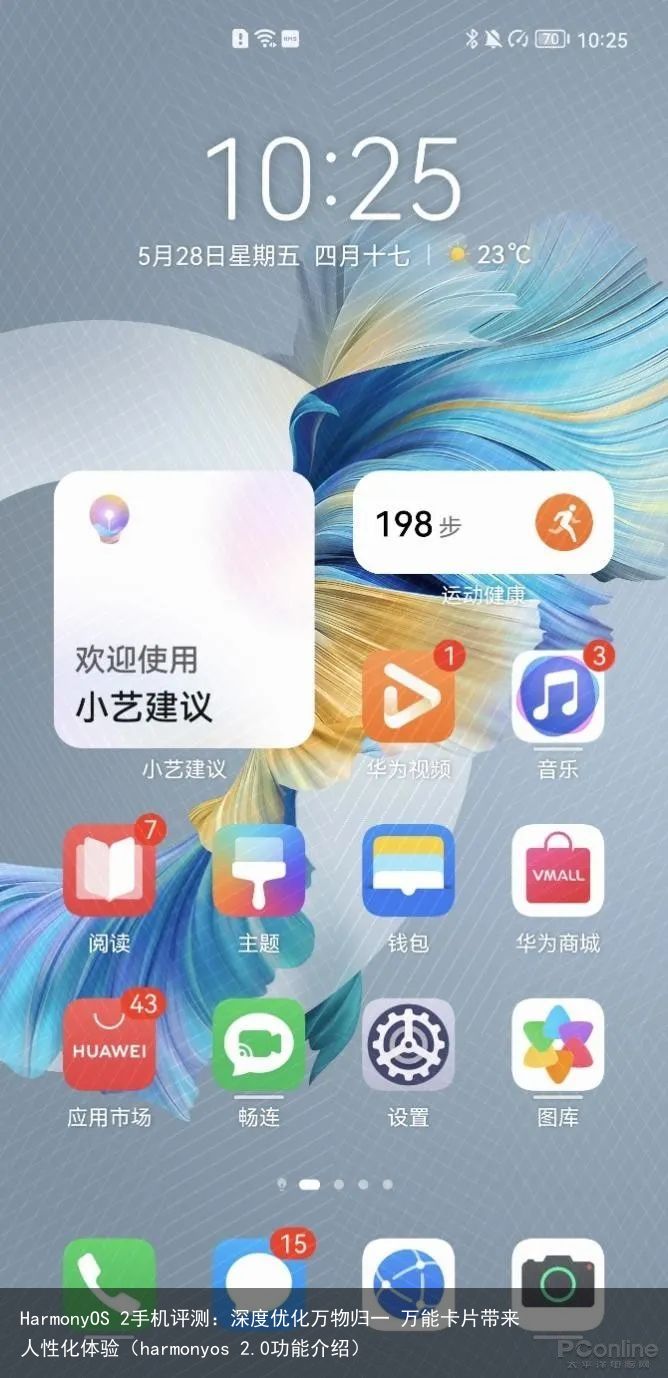Open the 运动健康 step counter widget

tap(483, 523)
